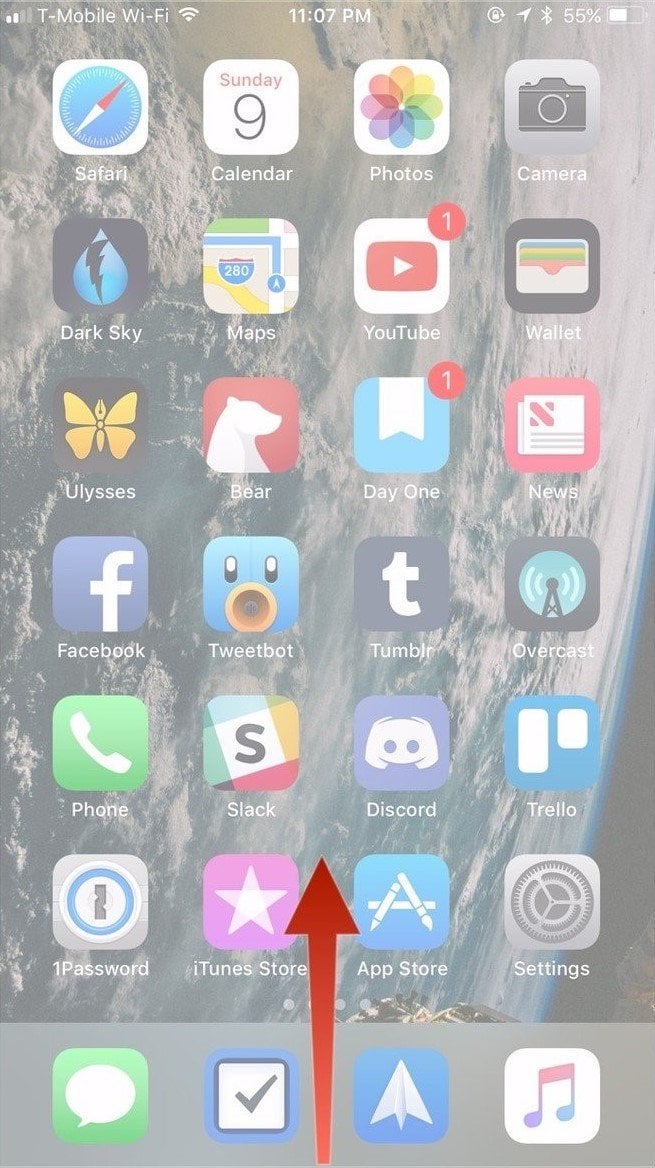This screenshot has height=1168, width=655.
Task: Open the Wallet app
Action: (x=552, y=266)
